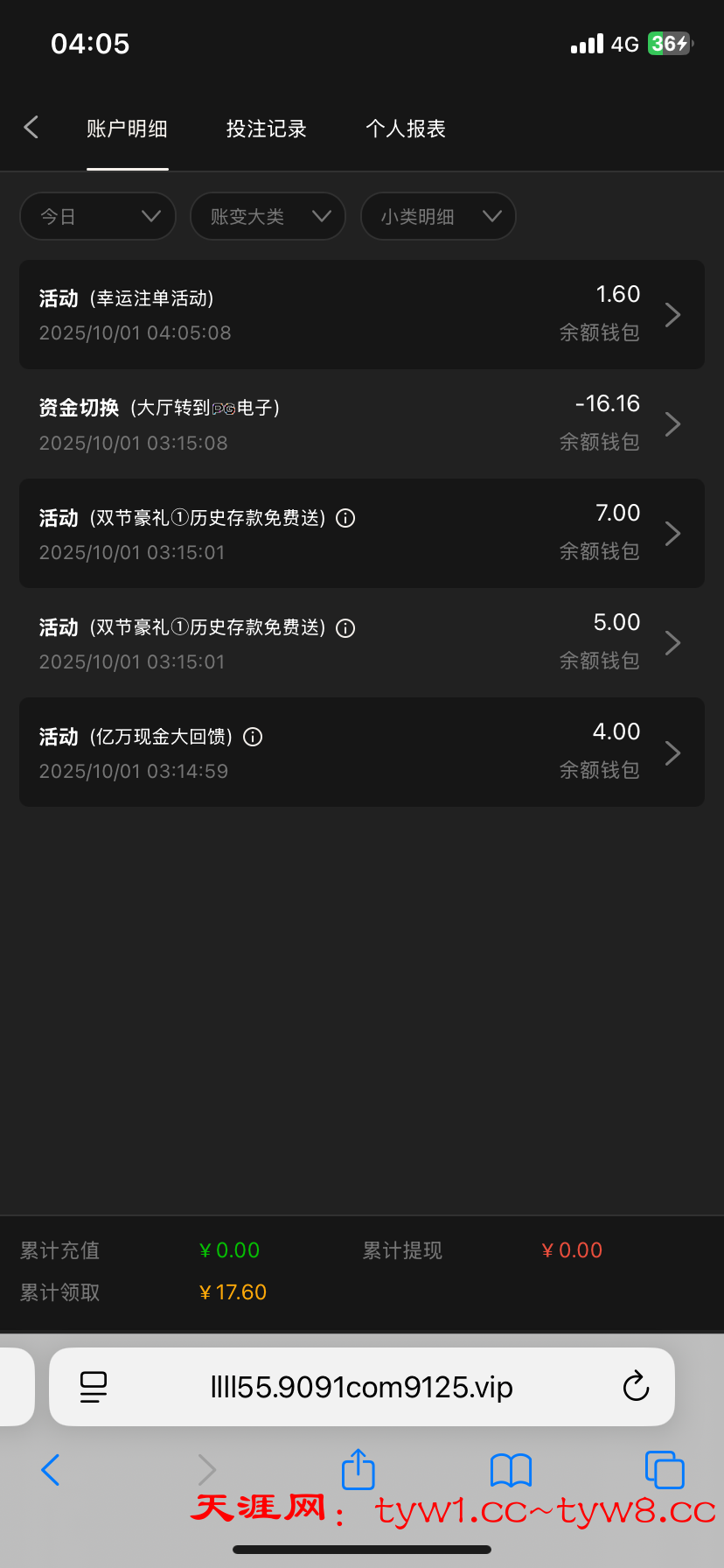Open the browser bookmarks
The height and width of the screenshot is (1568, 724).
pyautogui.click(x=511, y=1470)
